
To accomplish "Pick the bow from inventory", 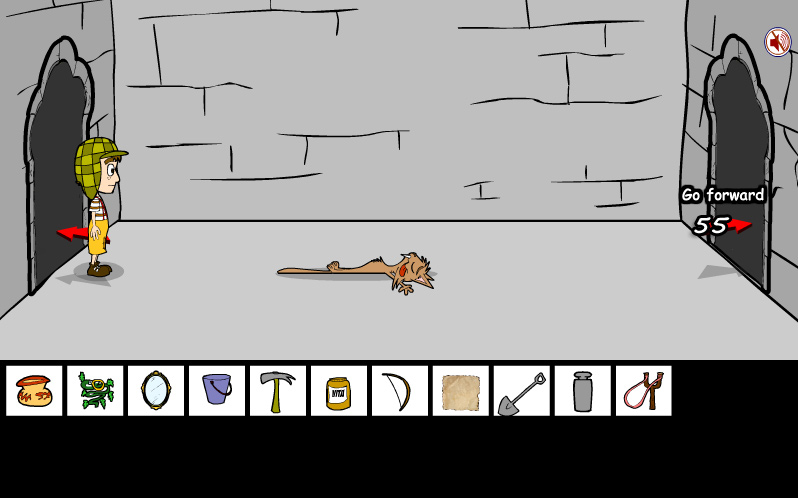I will click(400, 391).
